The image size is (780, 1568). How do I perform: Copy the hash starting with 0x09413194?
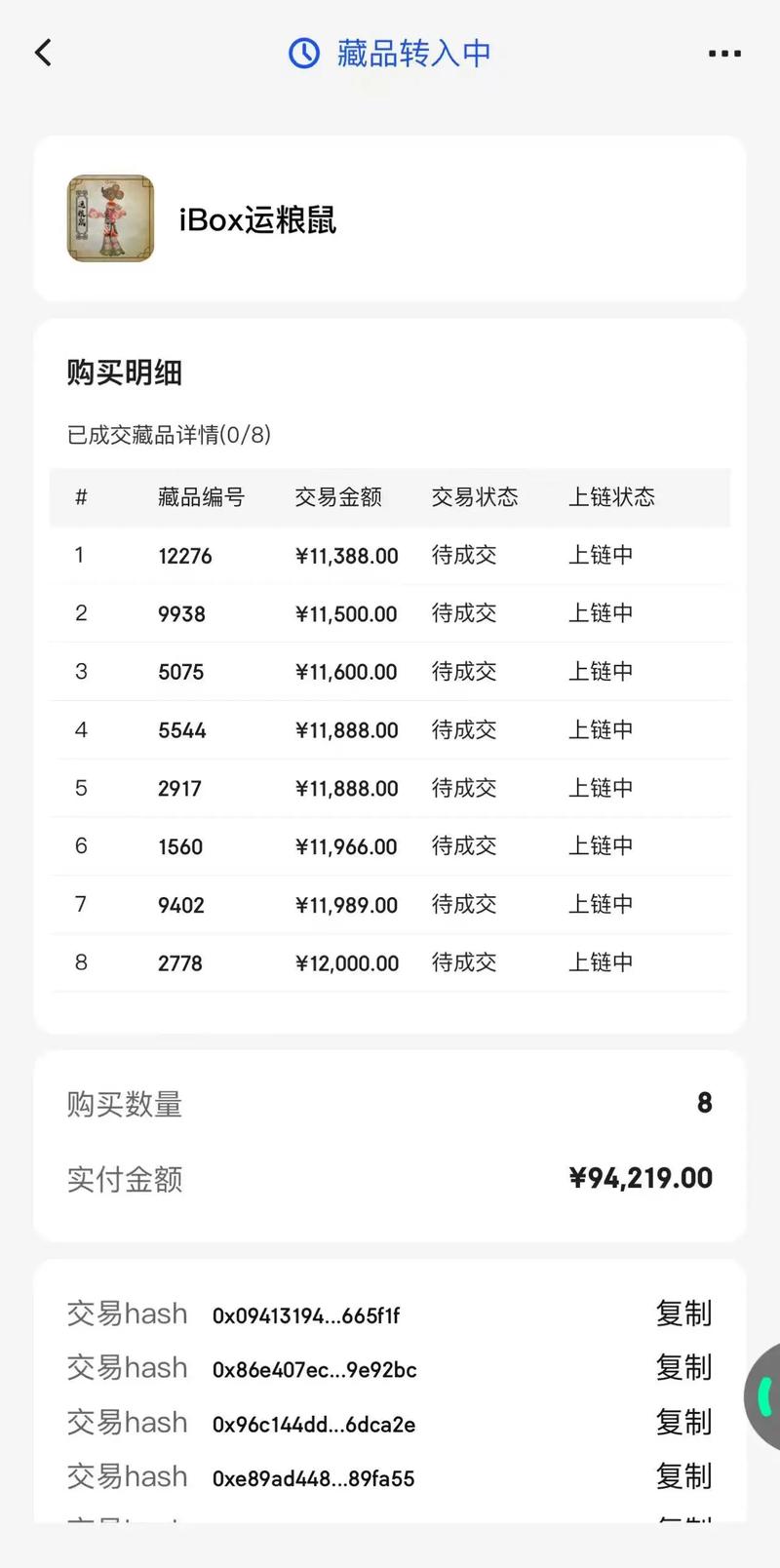tap(683, 1314)
